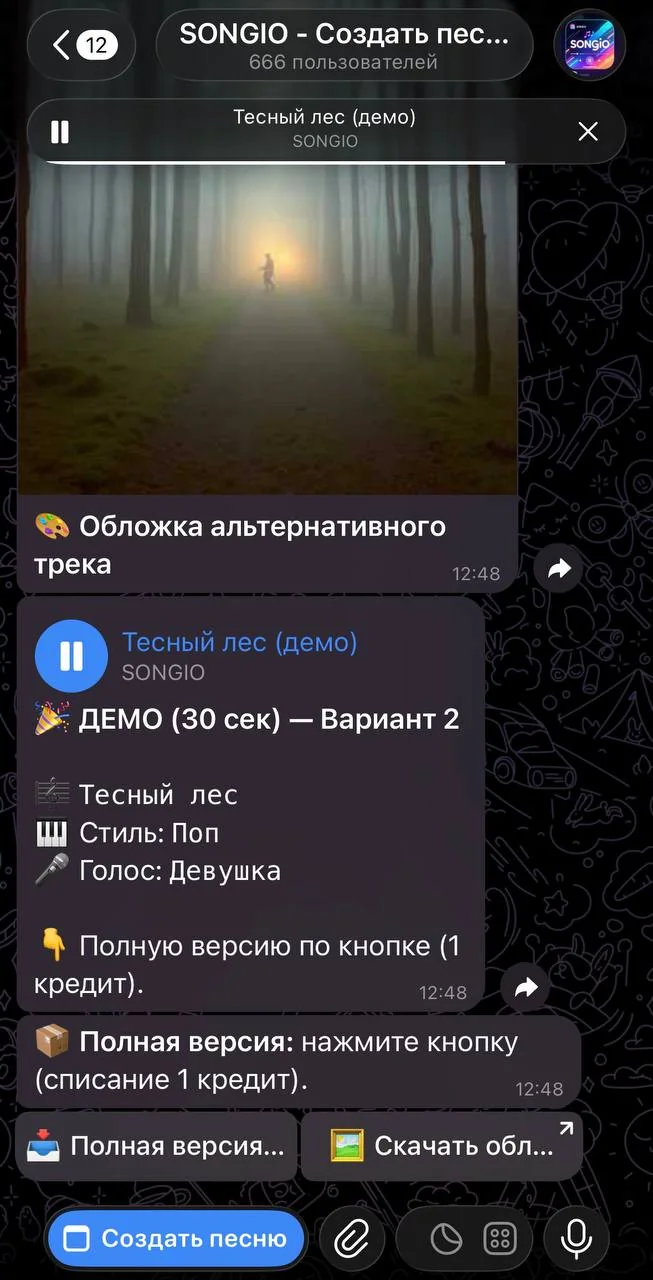Screen dimensions: 653x1280
Task: Pause playback in the top mini player
Action: point(60,131)
